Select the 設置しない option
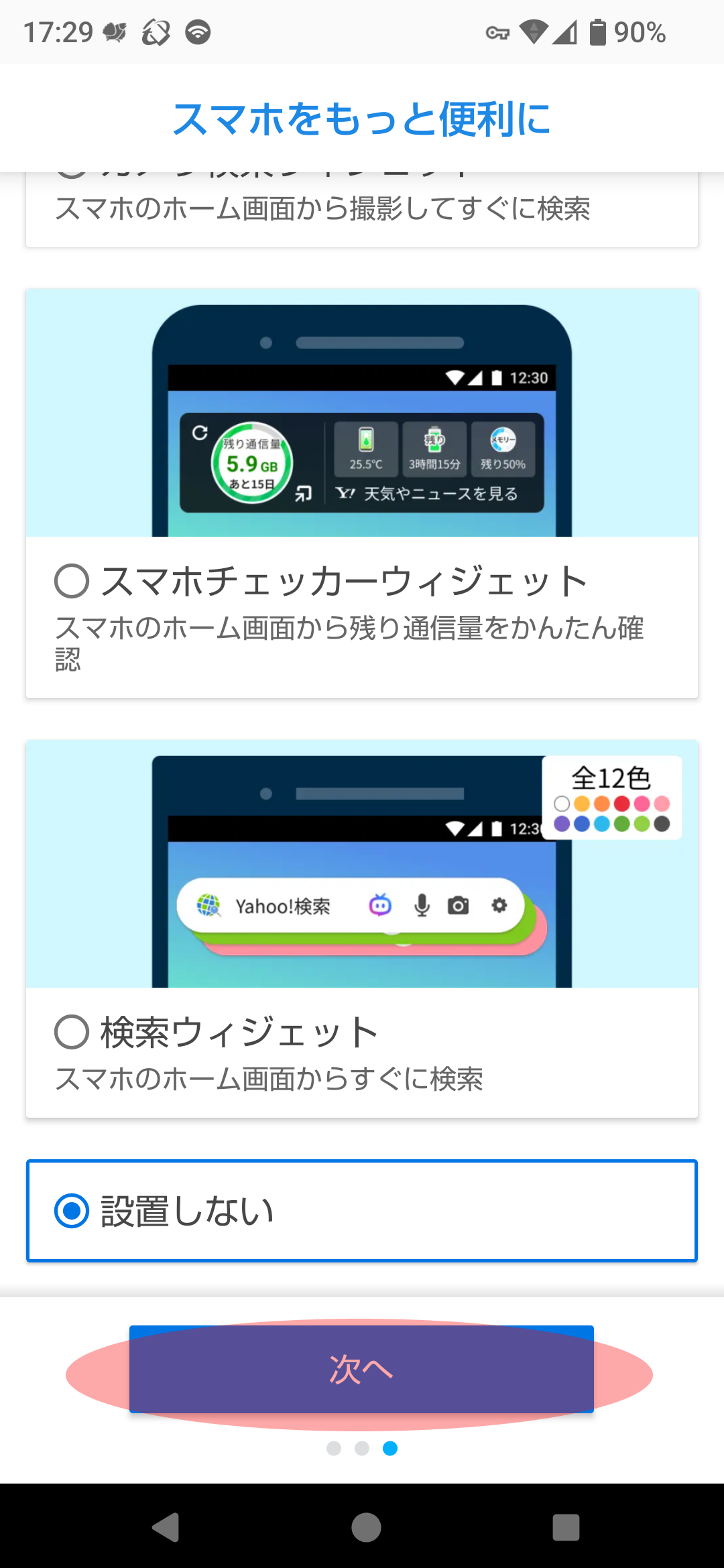724x1568 pixels. click(72, 1211)
